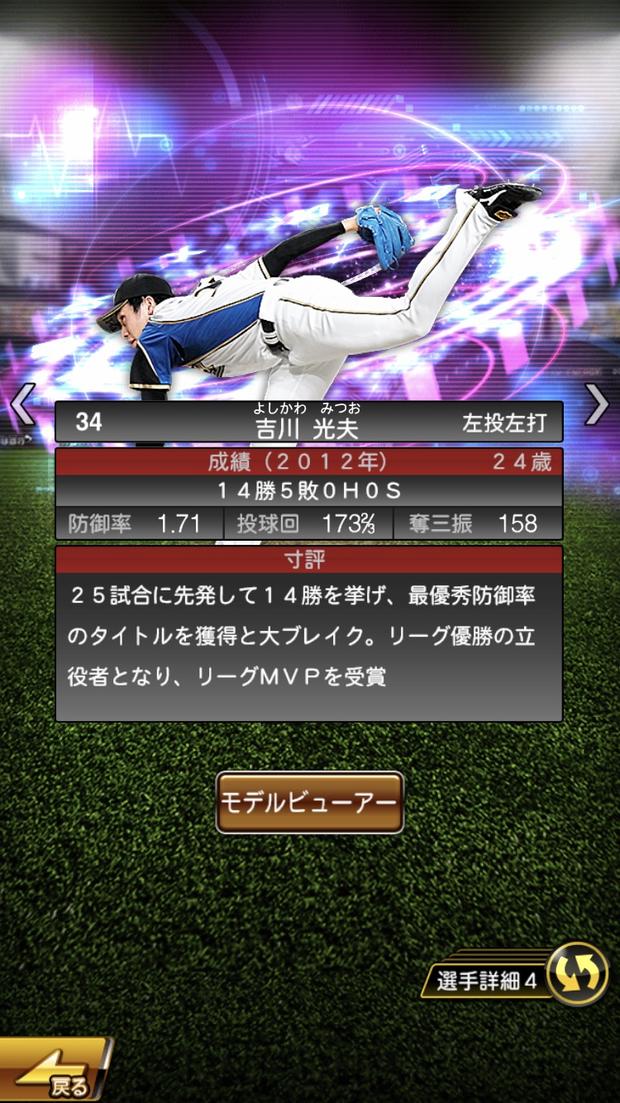Open the モデルビューアー model viewer

click(x=310, y=802)
